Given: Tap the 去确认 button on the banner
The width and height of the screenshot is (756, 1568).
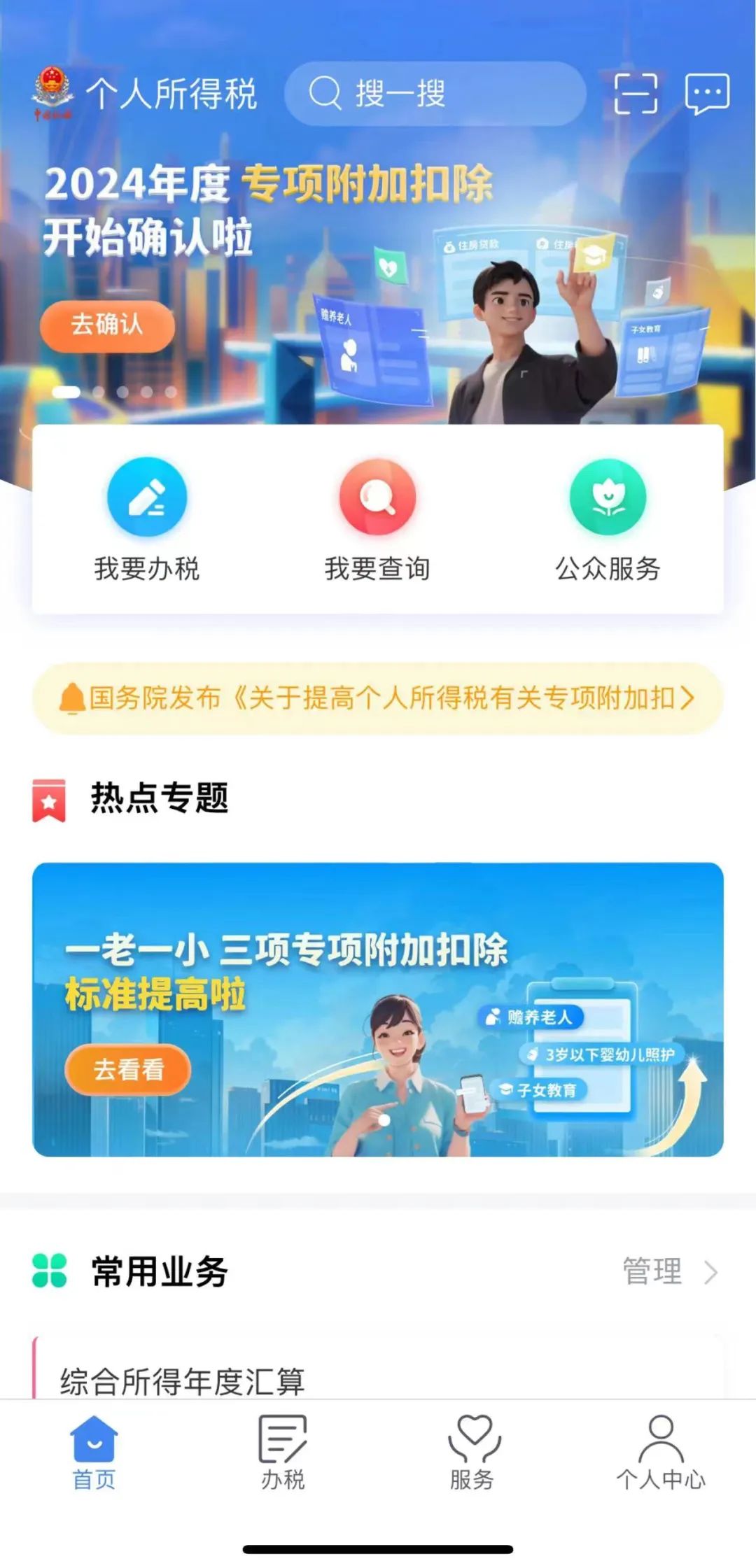Looking at the screenshot, I should (x=107, y=325).
